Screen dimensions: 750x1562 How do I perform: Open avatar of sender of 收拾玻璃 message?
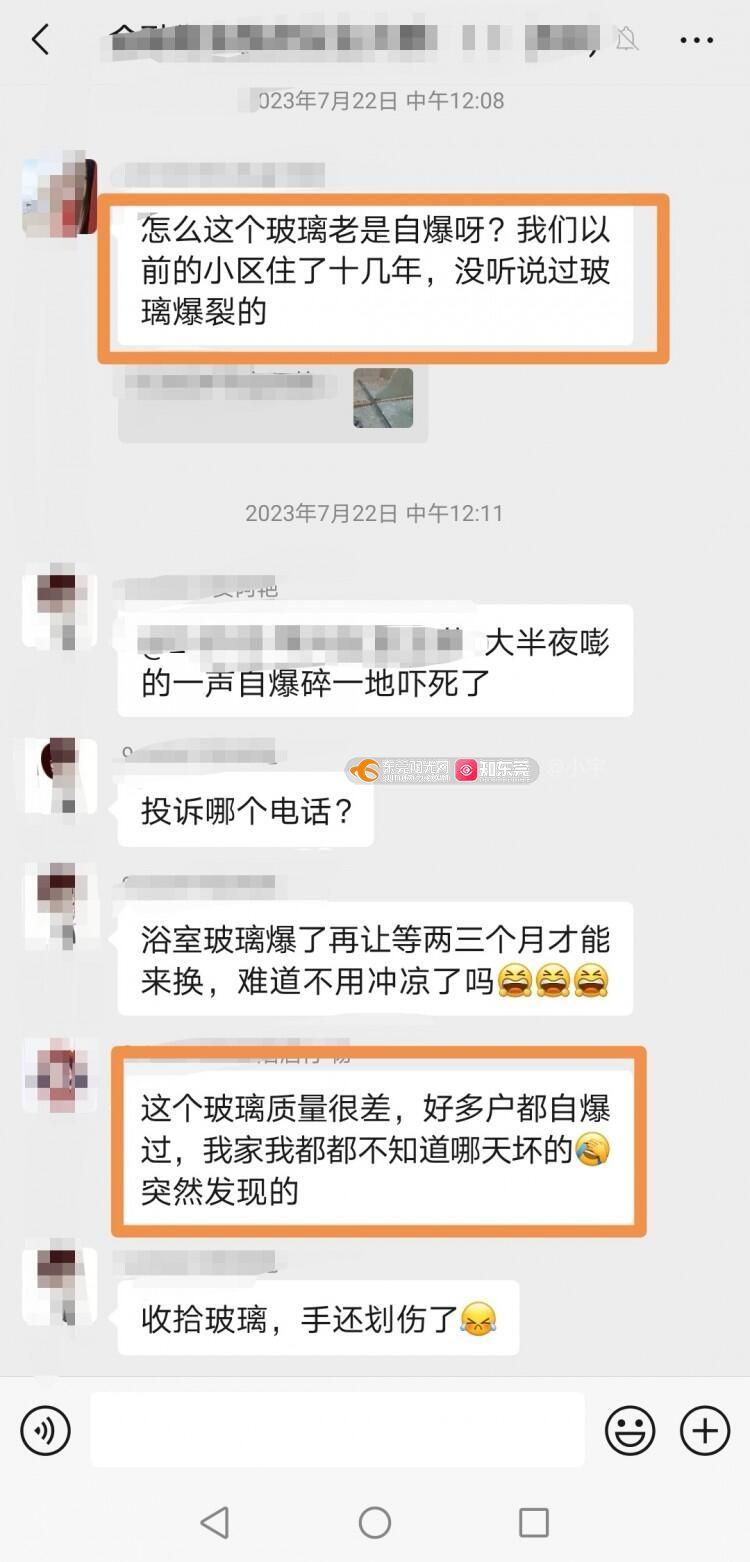point(59,1283)
